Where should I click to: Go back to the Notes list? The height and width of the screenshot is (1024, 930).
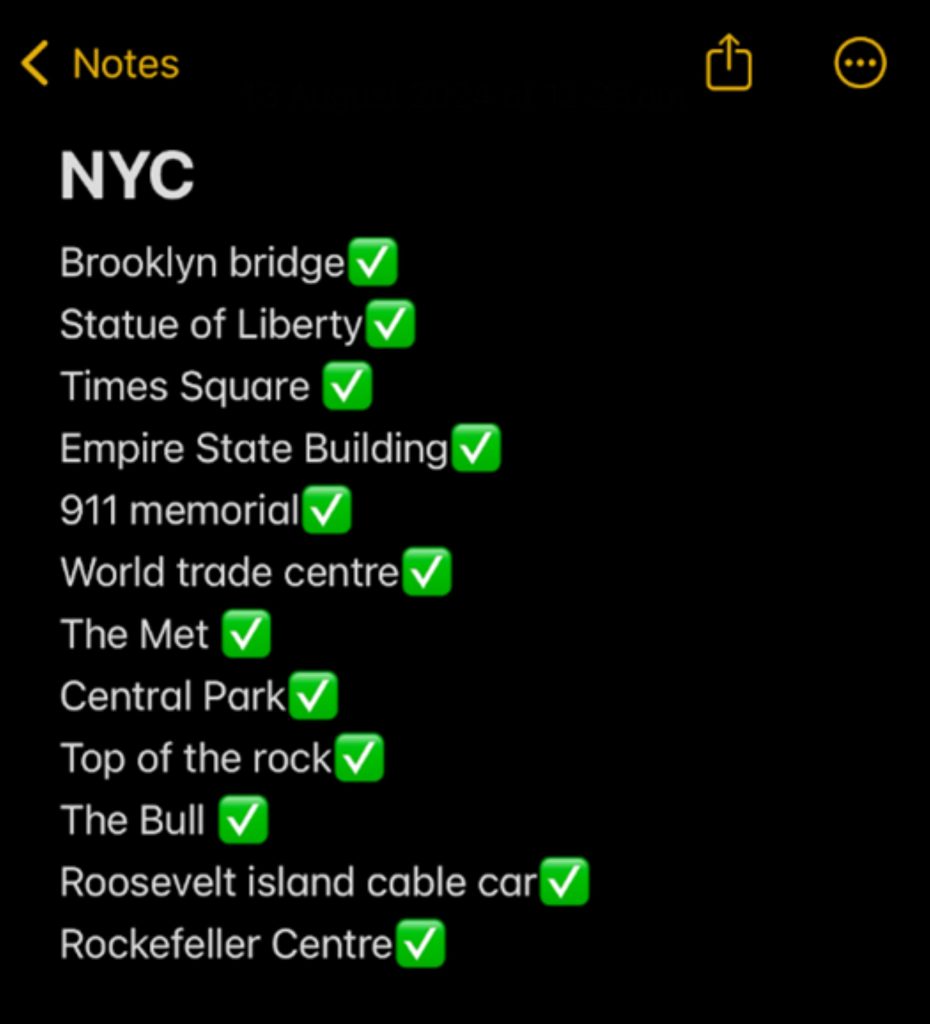pyautogui.click(x=100, y=65)
